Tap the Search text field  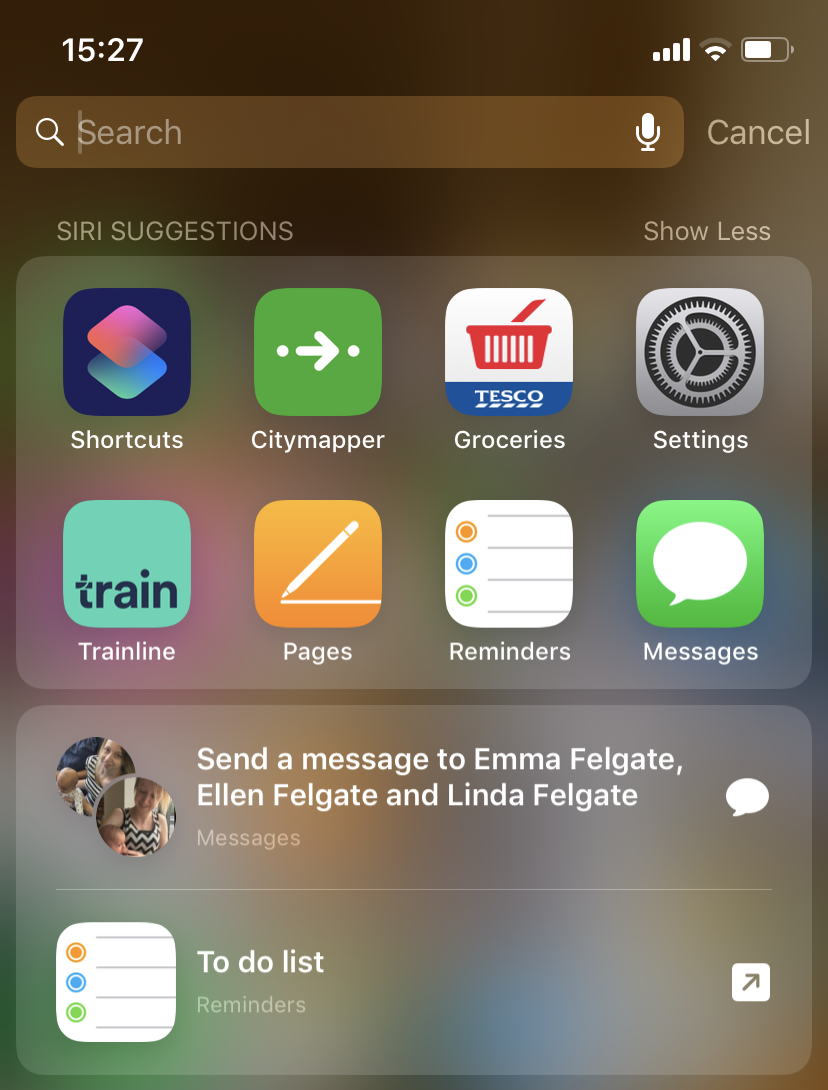point(340,132)
